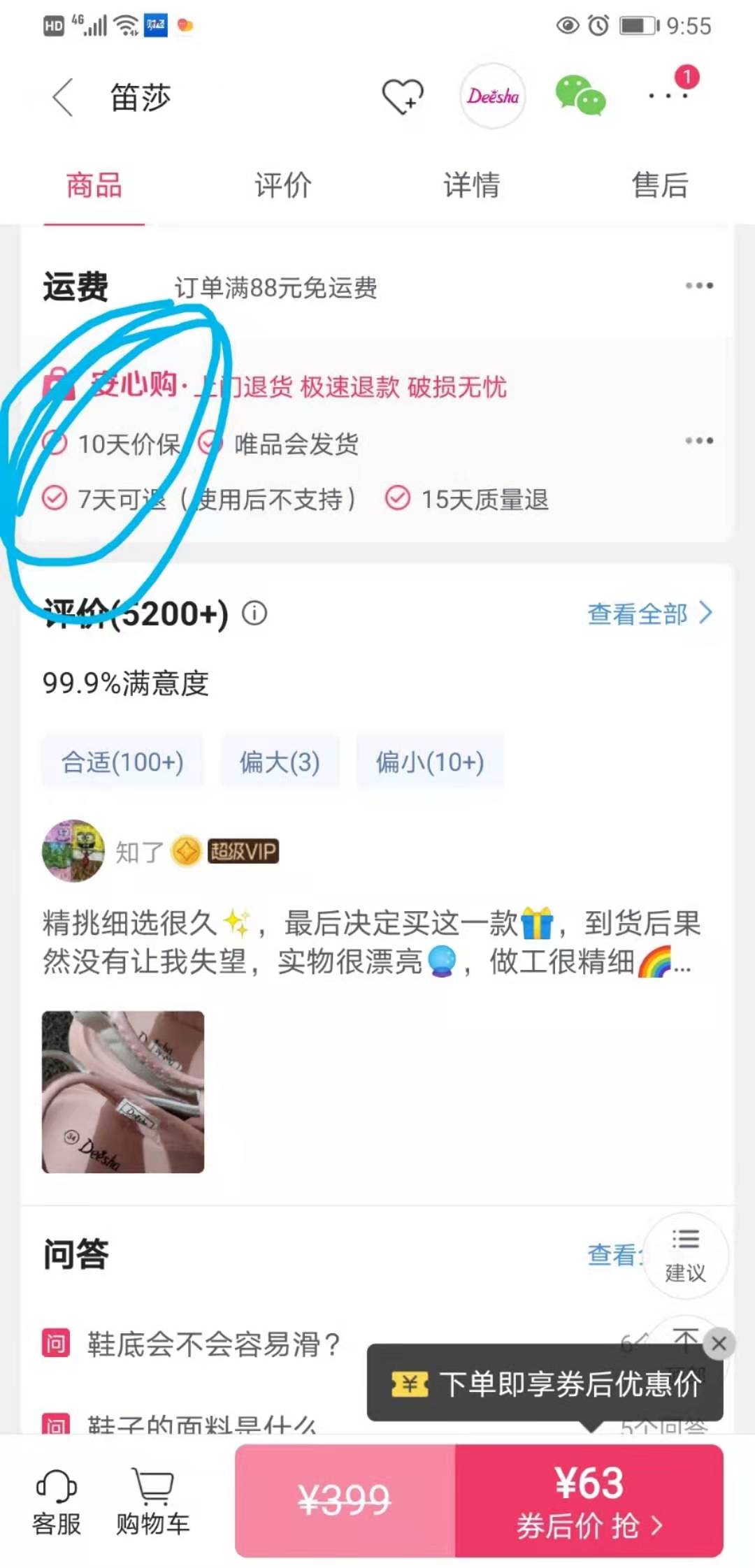
Task: Switch to the 售后 tab
Action: coord(660,186)
